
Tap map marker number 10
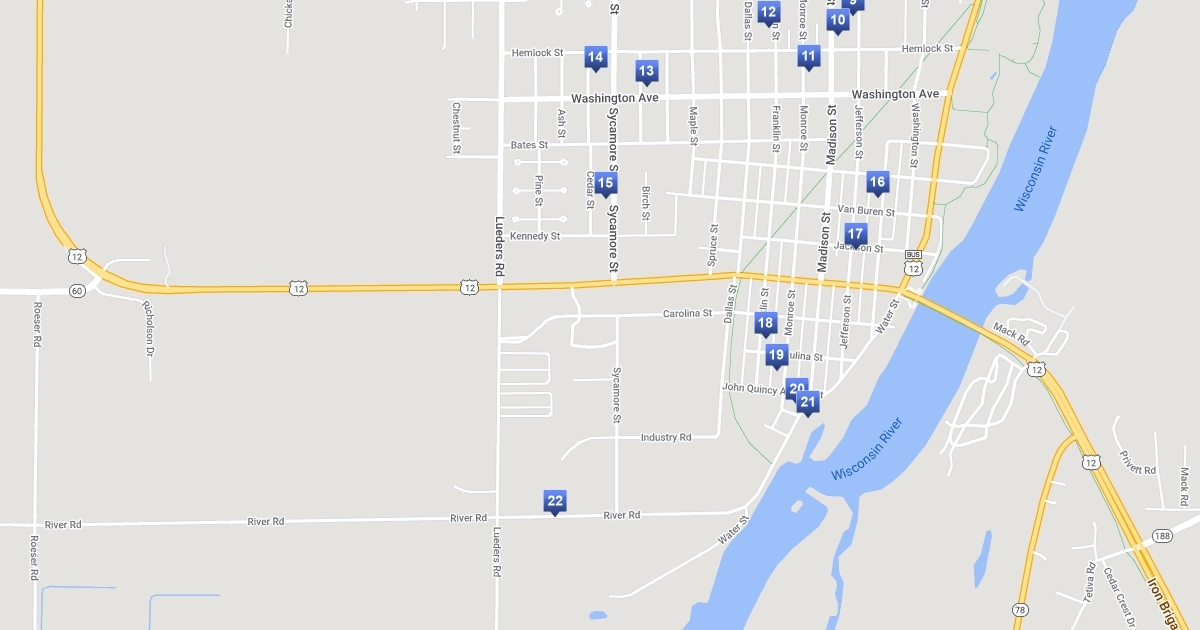[x=837, y=19]
